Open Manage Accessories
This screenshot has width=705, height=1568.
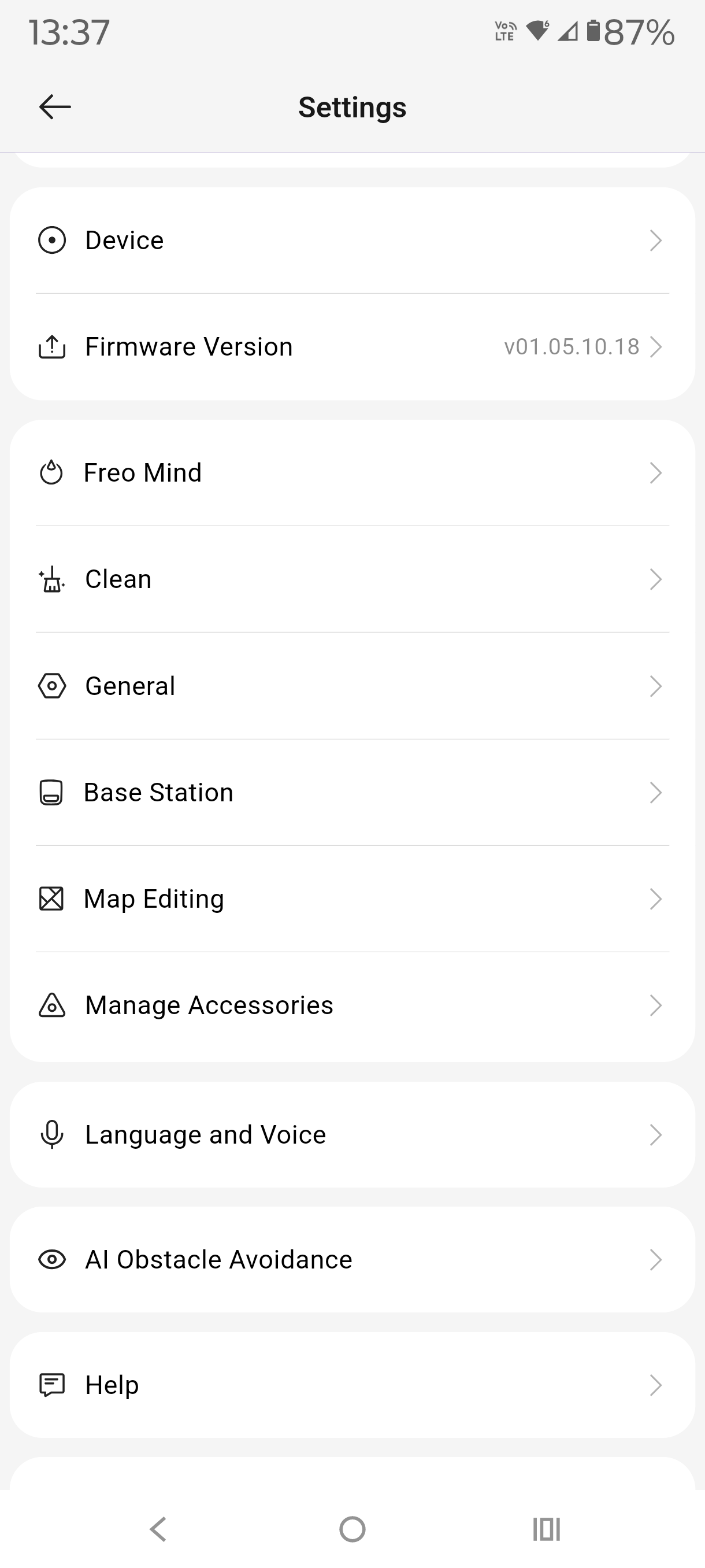point(352,1005)
